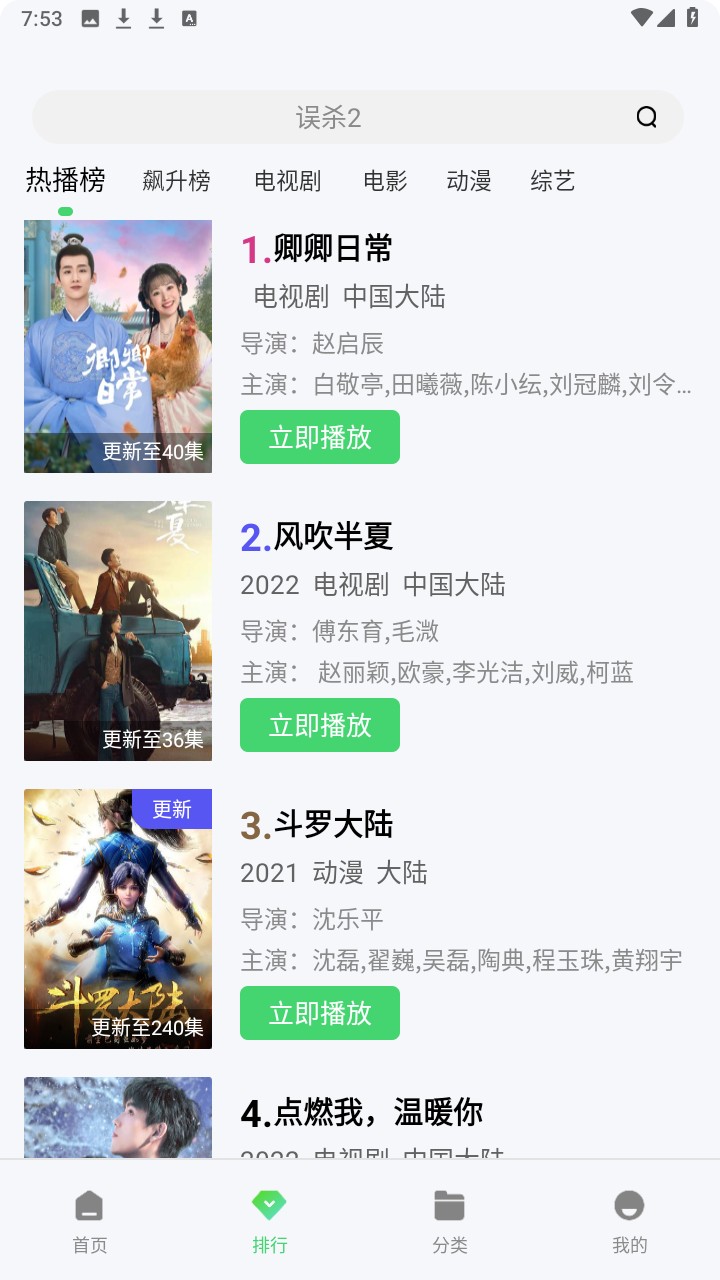Viewport: 720px width, 1280px height.
Task: Tap a download arrow icon in status bar
Action: click(x=124, y=17)
